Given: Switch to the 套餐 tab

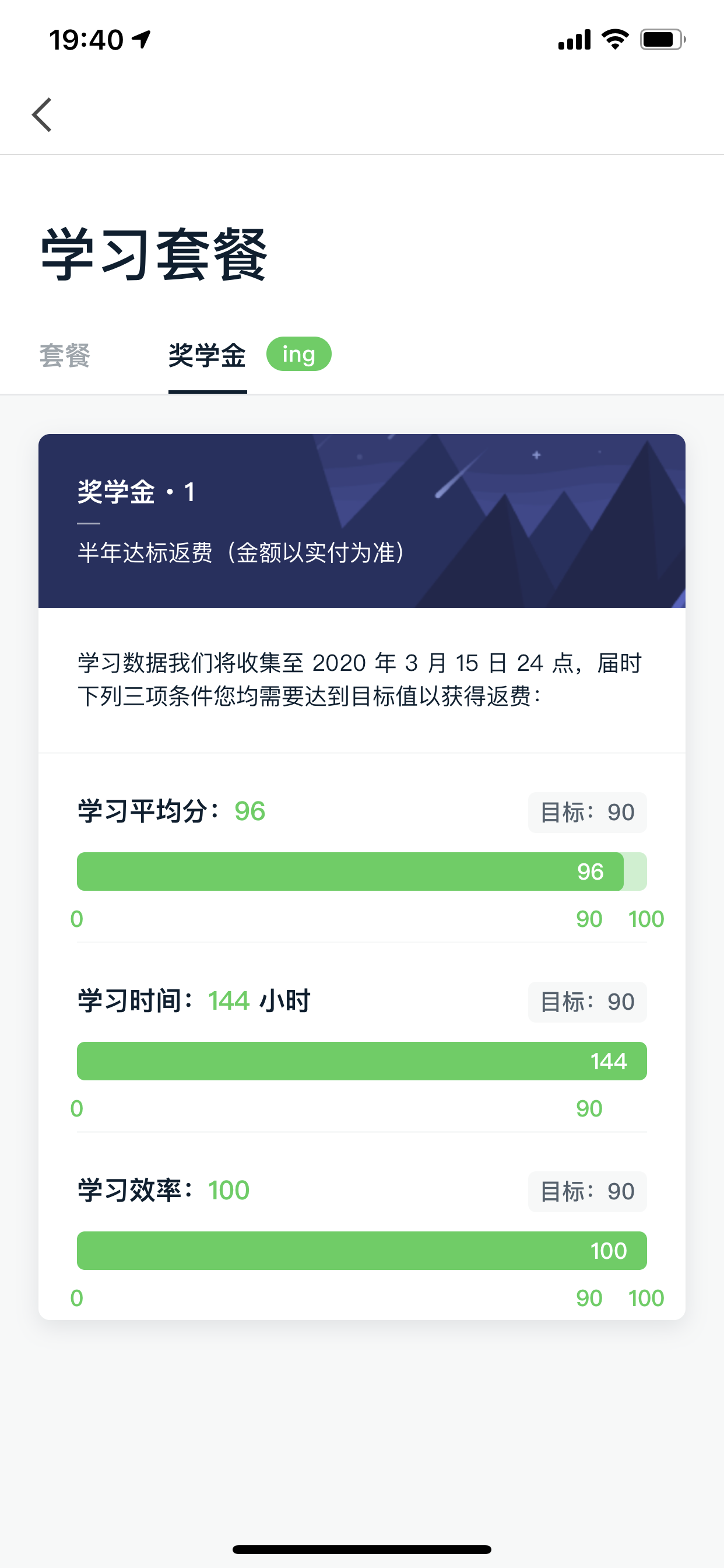Looking at the screenshot, I should 65,355.
